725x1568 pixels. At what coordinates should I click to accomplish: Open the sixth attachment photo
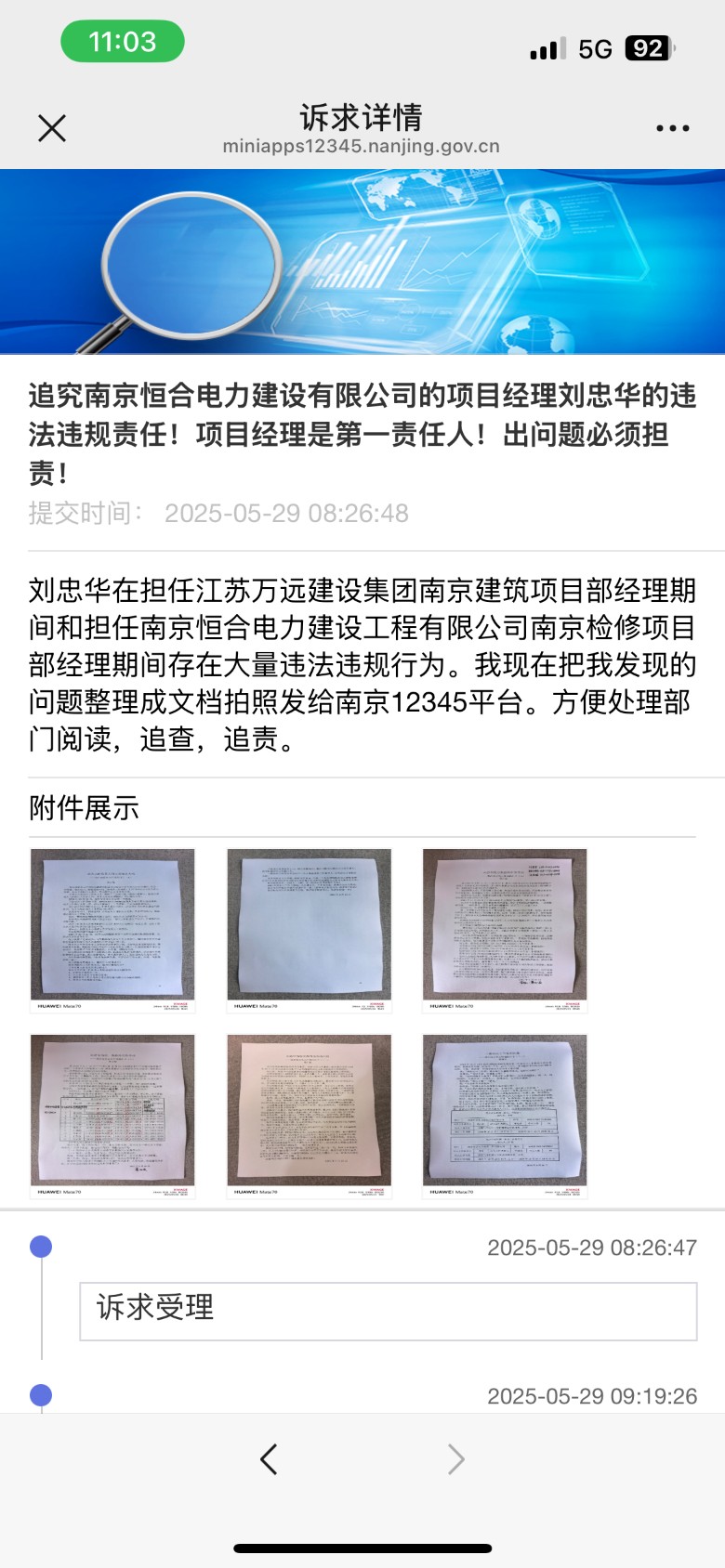(505, 1116)
